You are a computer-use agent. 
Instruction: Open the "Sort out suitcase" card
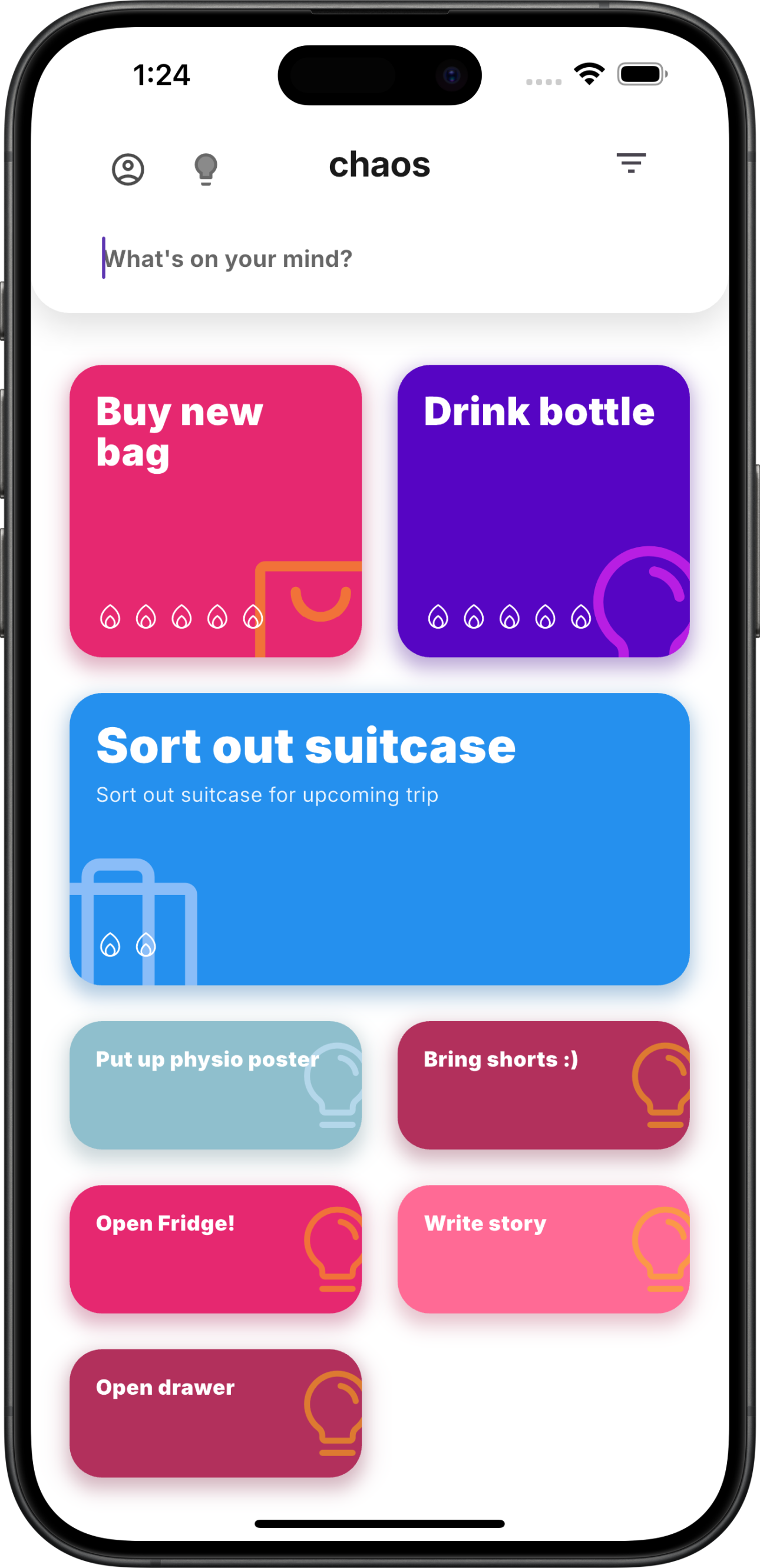pos(379,838)
